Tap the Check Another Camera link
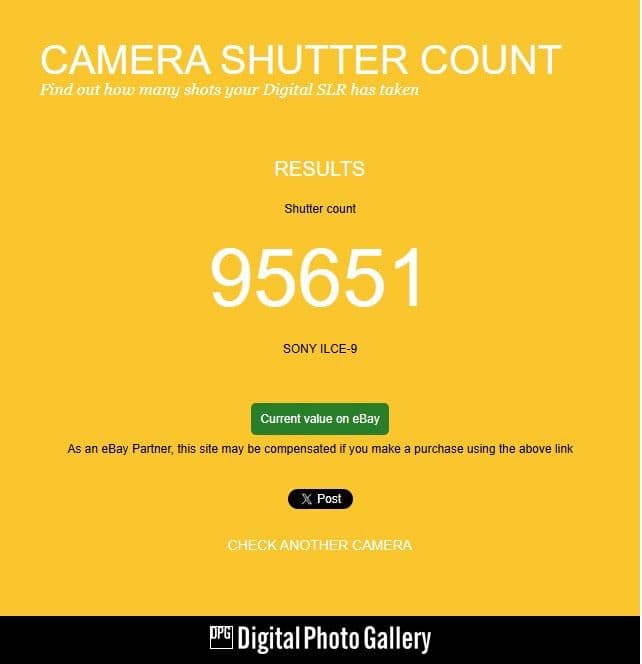The height and width of the screenshot is (664, 642). pos(320,545)
